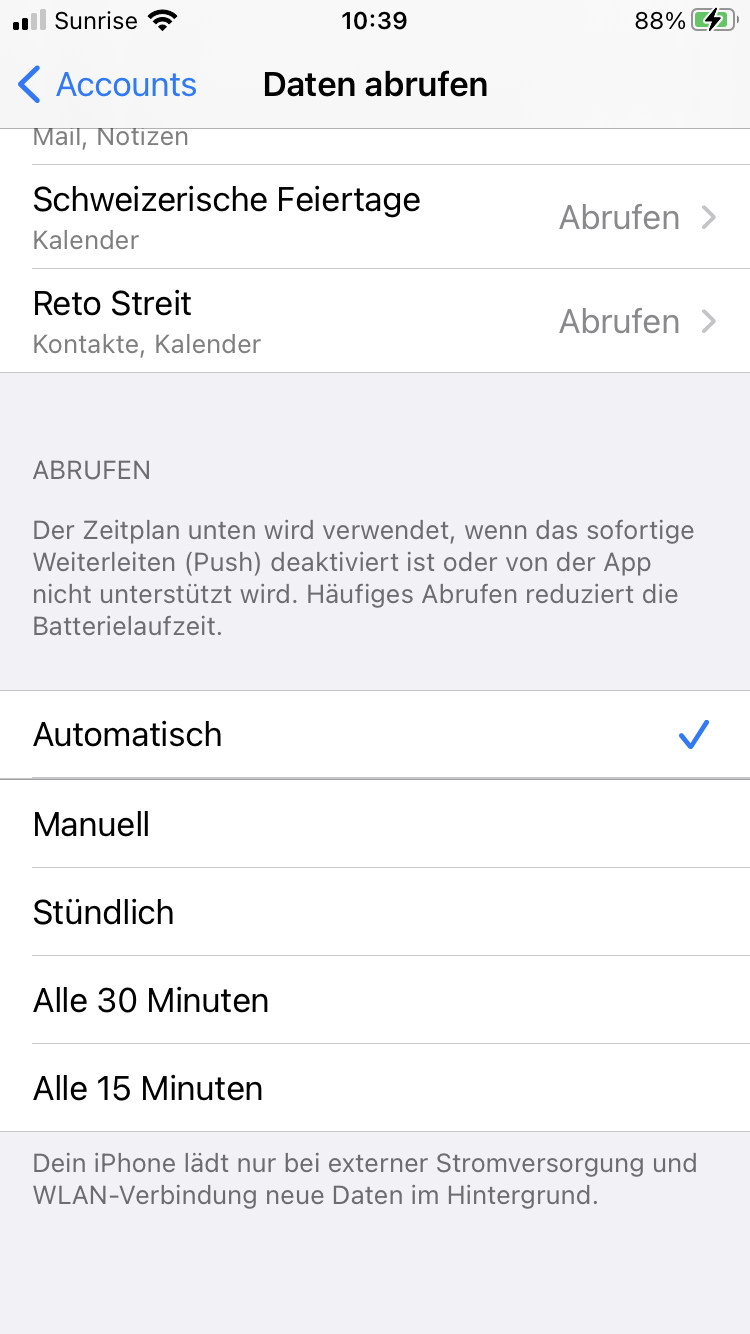Open Reto Streit account fetch settings
750x1334 pixels.
(375, 321)
